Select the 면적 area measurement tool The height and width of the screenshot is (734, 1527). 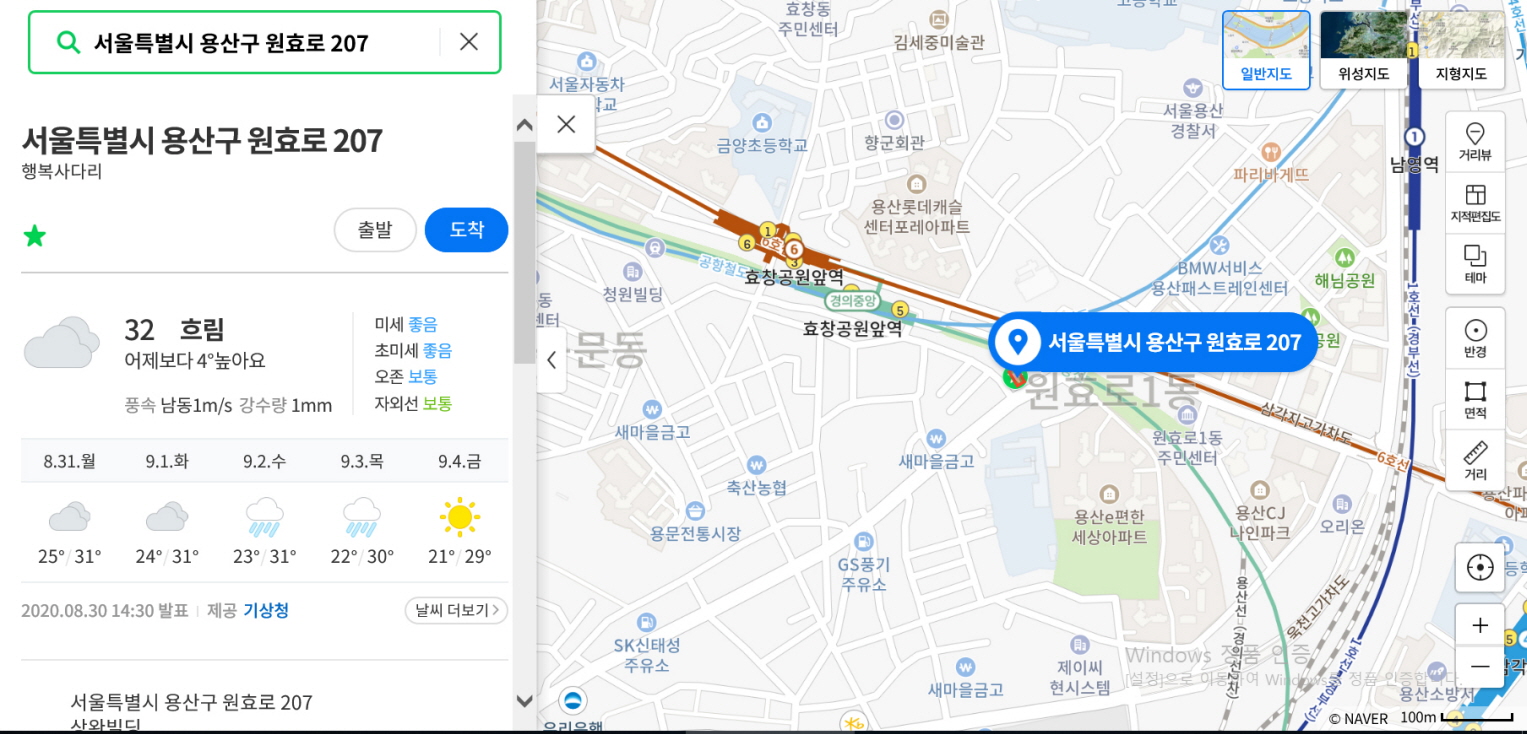[x=1475, y=400]
